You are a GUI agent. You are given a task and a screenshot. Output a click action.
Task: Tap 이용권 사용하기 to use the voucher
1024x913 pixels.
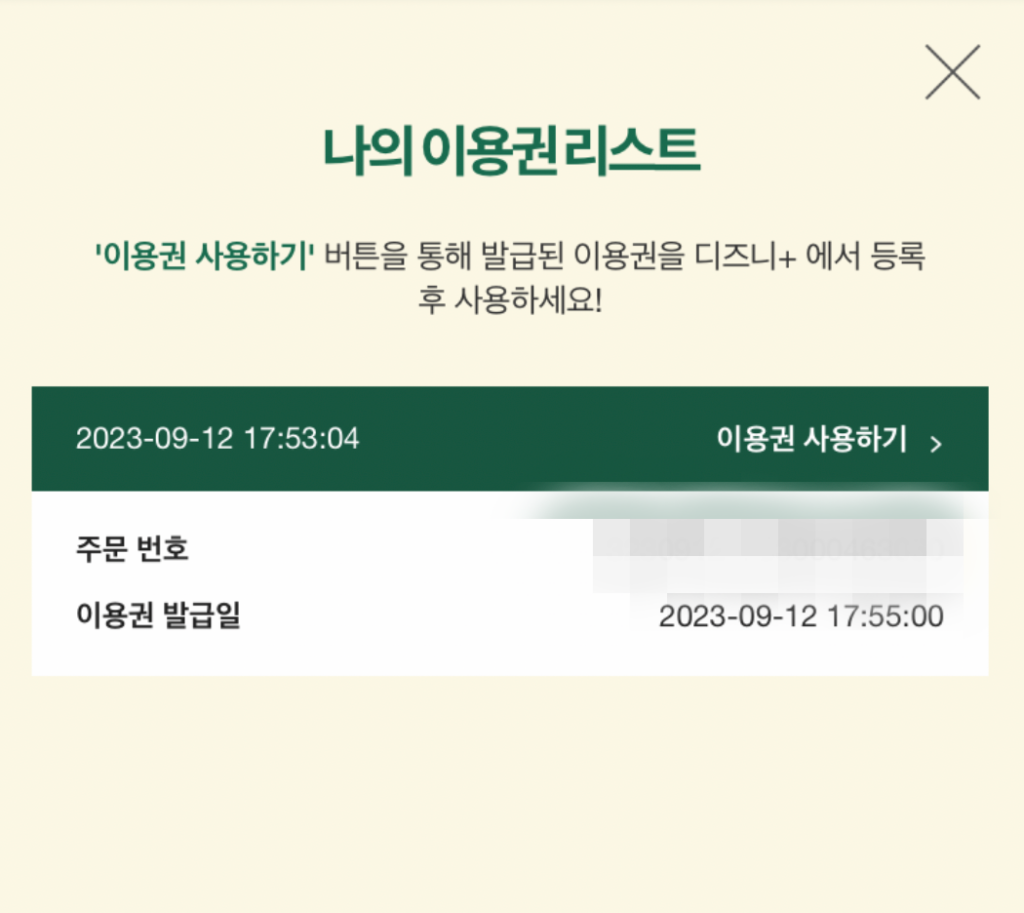coord(828,439)
